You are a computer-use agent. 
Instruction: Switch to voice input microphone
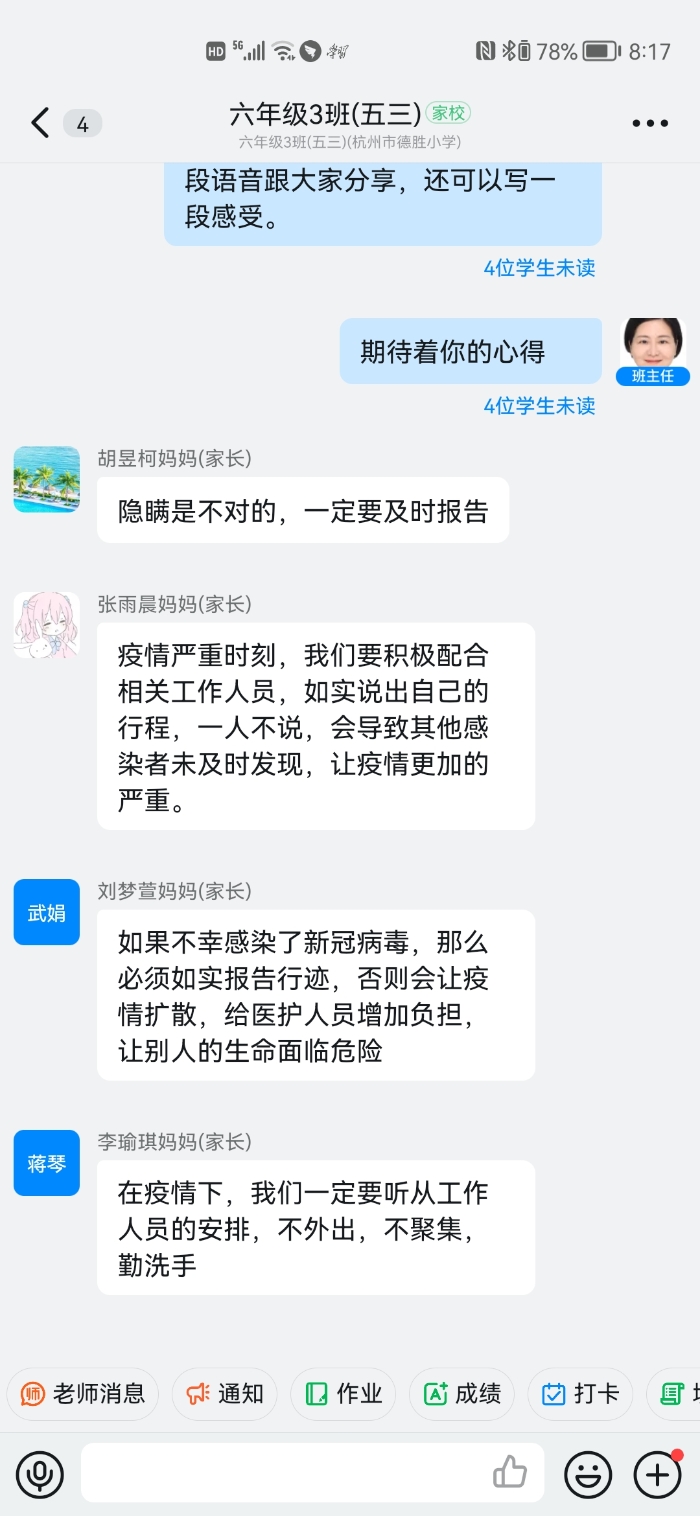(x=40, y=1474)
